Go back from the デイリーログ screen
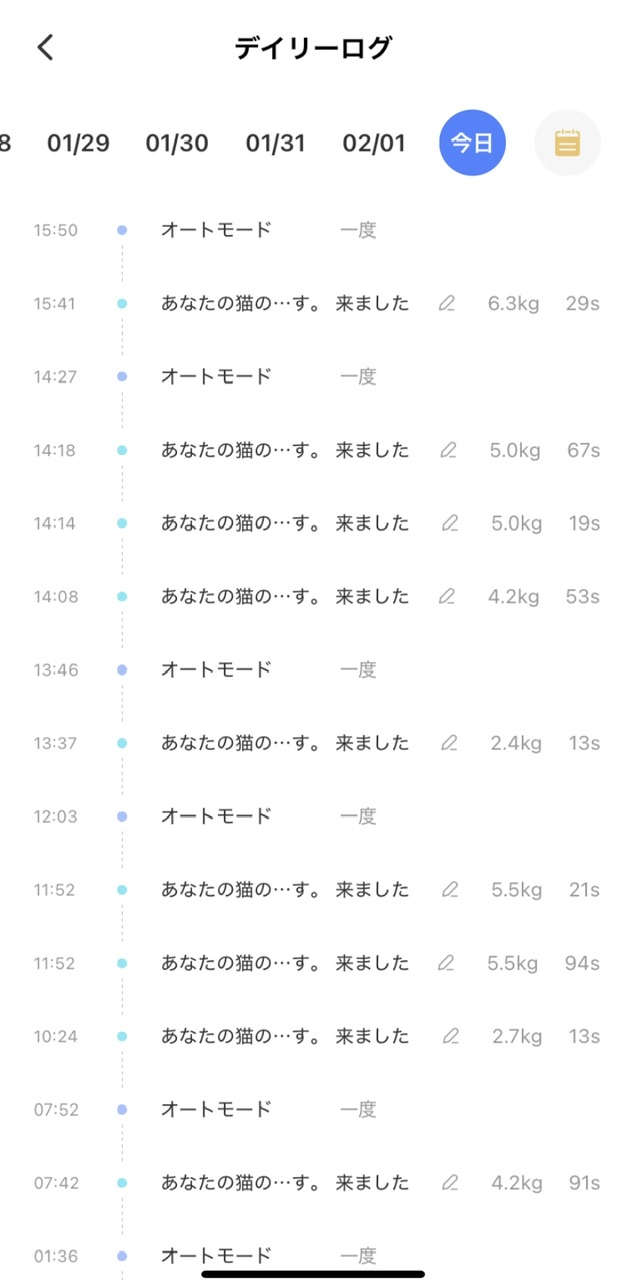The image size is (625, 1280). (45, 47)
